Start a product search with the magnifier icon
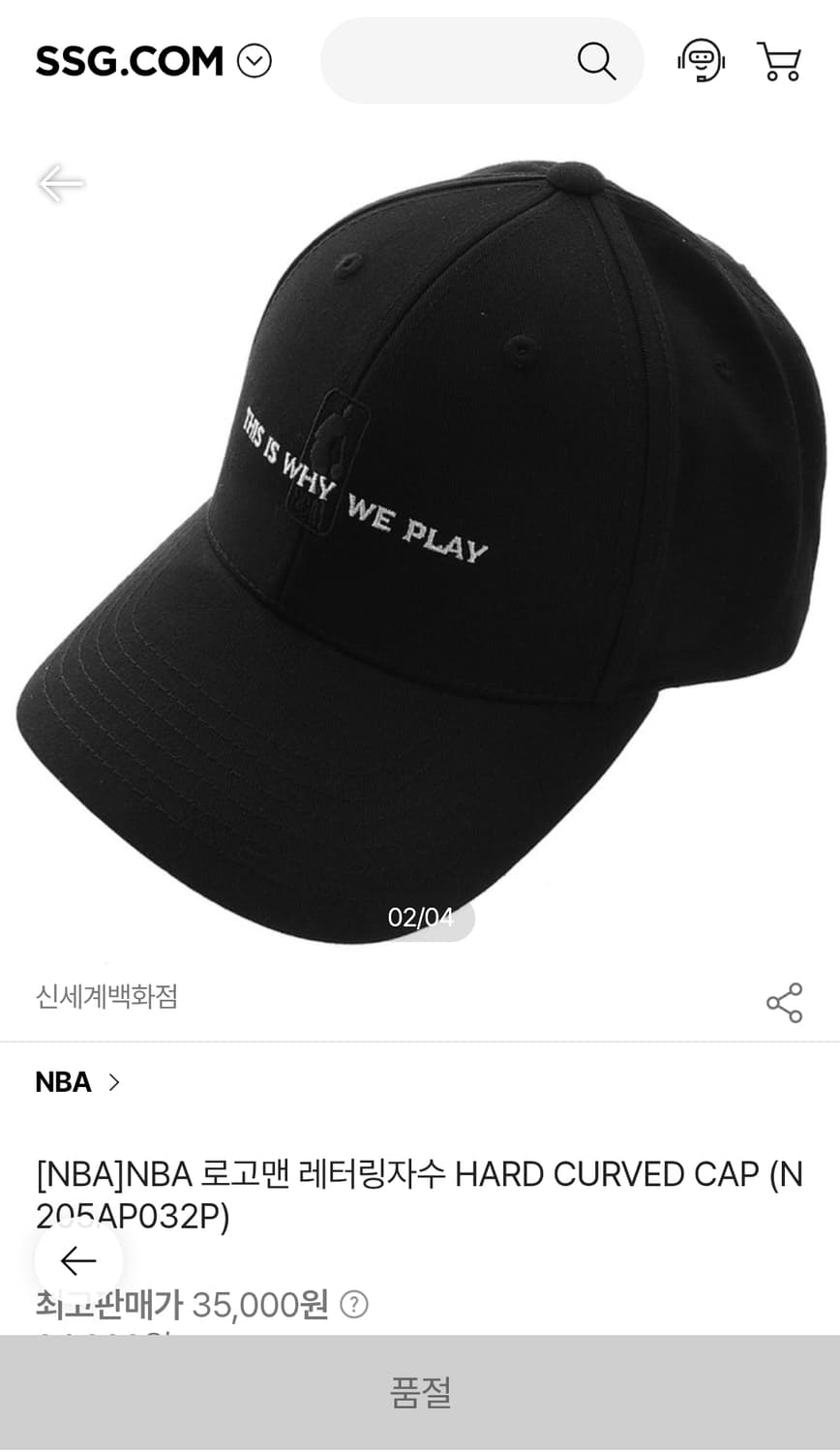 point(597,60)
